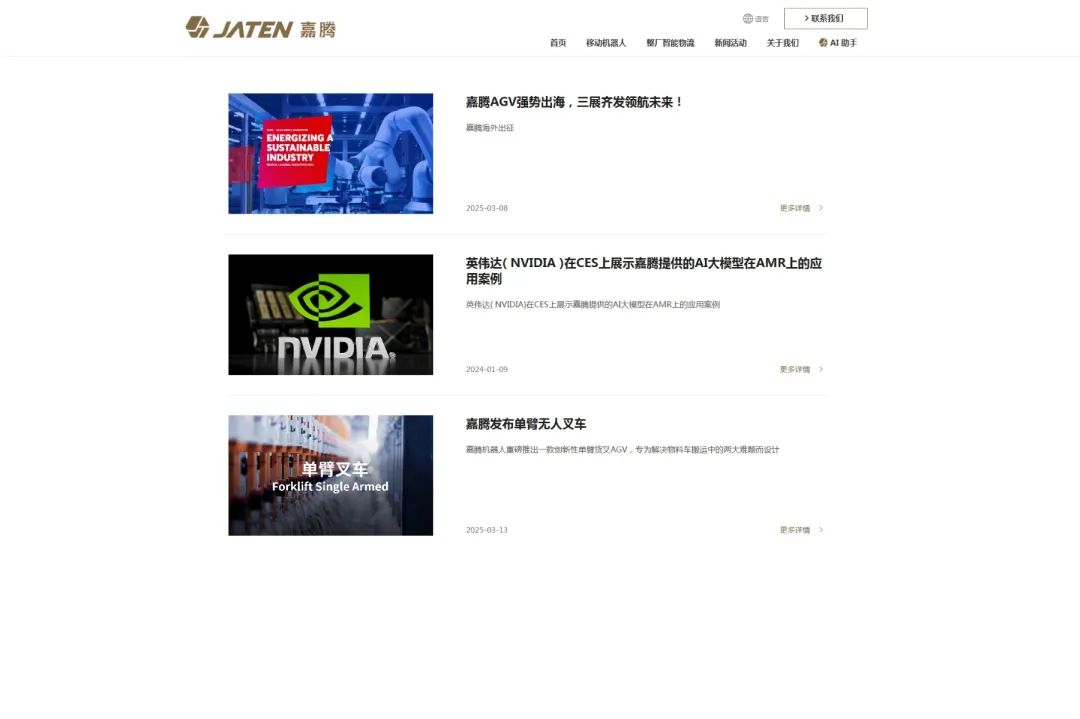Open the 嘉腾AGV强势出海 article title
The image size is (1080, 719).
[574, 102]
